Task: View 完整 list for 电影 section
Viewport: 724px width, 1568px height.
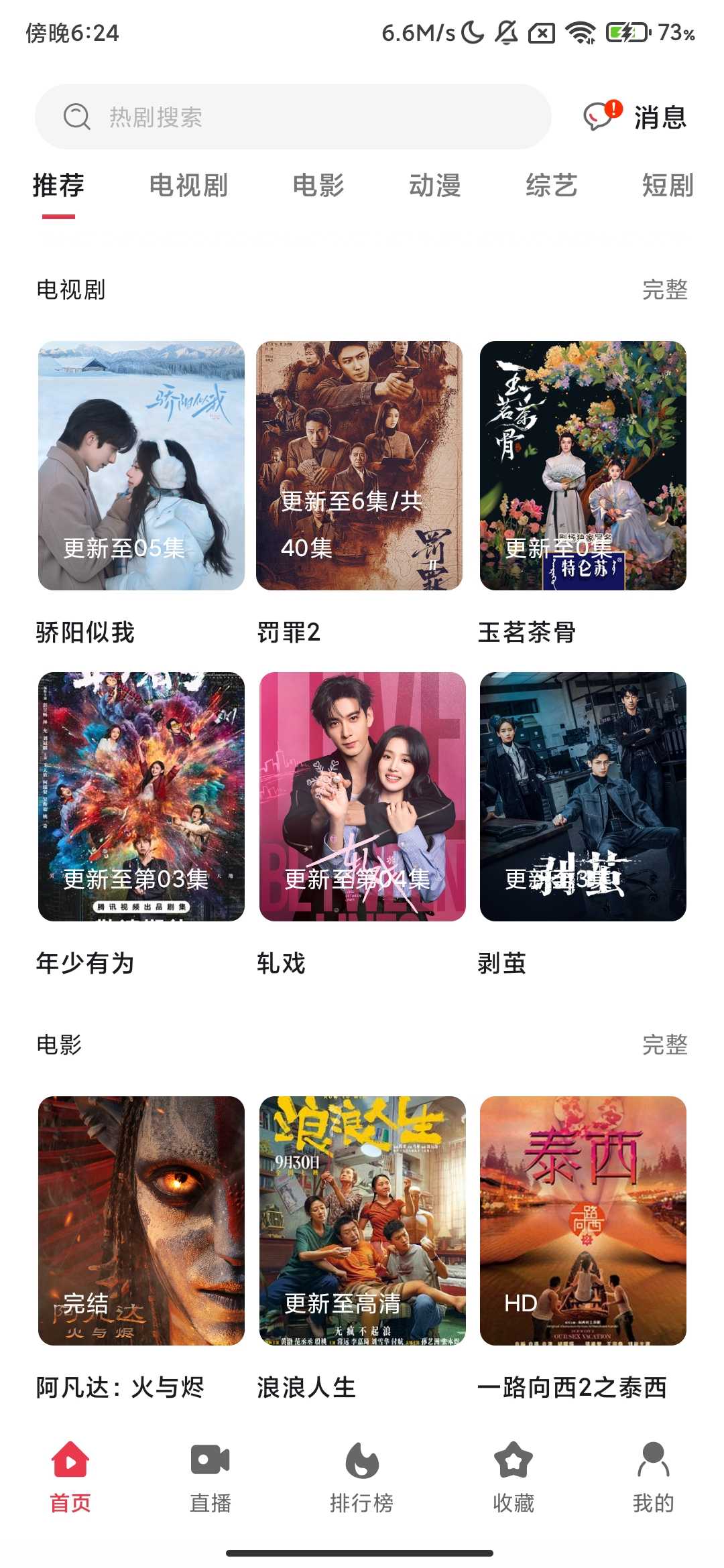Action: tap(664, 1045)
